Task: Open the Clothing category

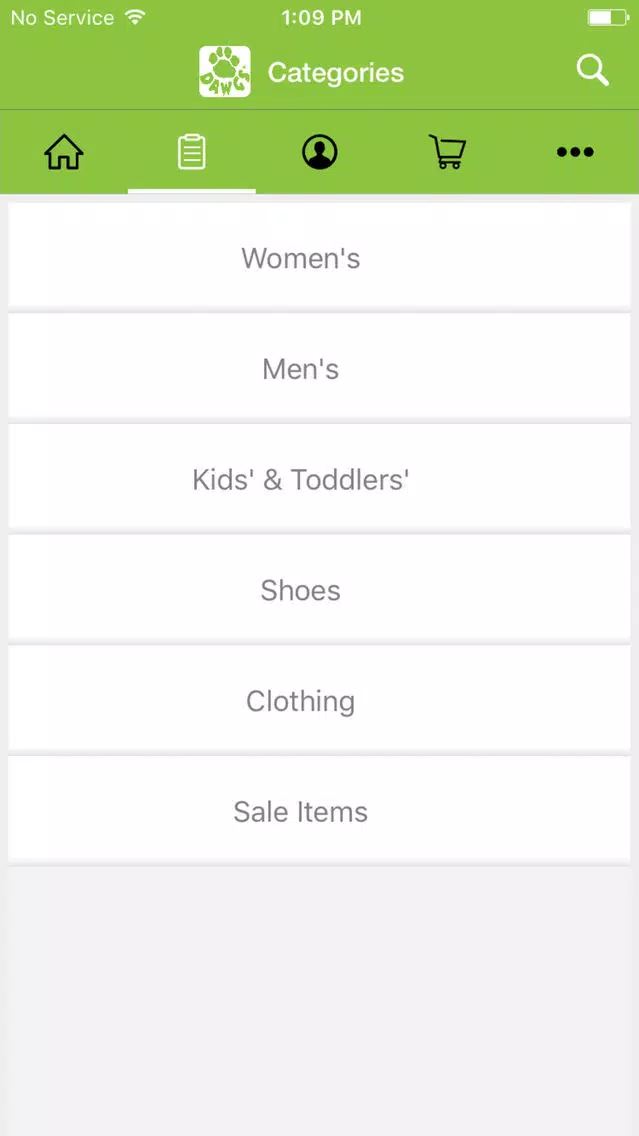Action: pyautogui.click(x=320, y=701)
